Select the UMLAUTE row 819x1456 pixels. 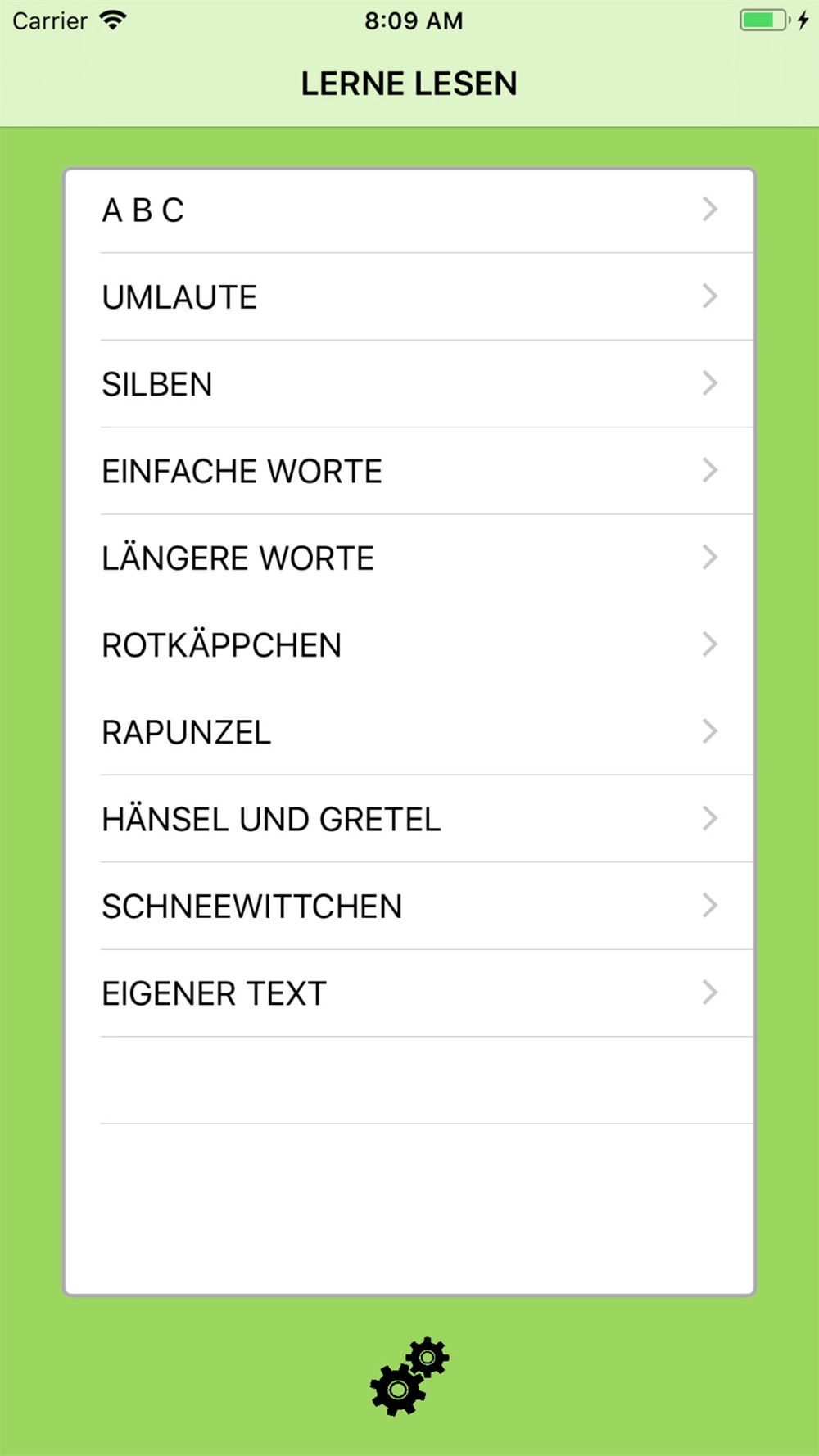click(x=409, y=297)
